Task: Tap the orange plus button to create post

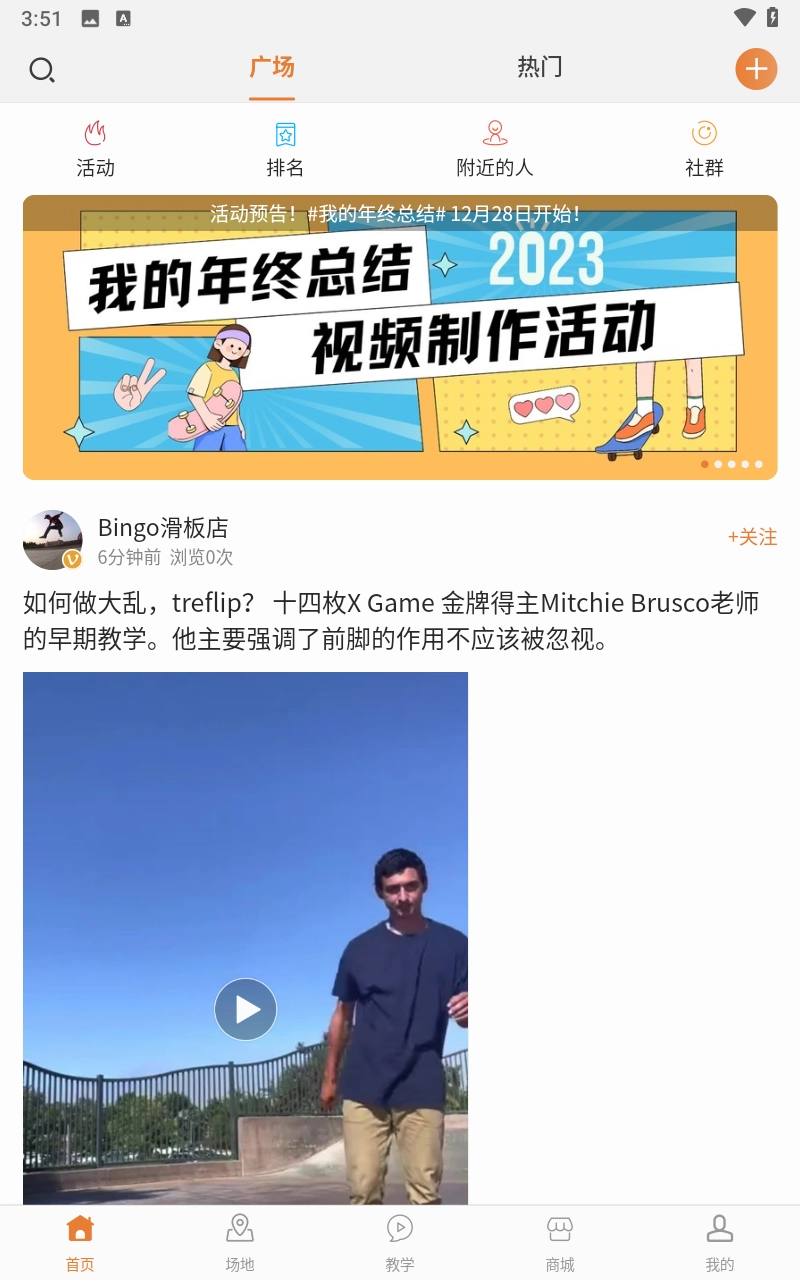Action: coord(756,69)
